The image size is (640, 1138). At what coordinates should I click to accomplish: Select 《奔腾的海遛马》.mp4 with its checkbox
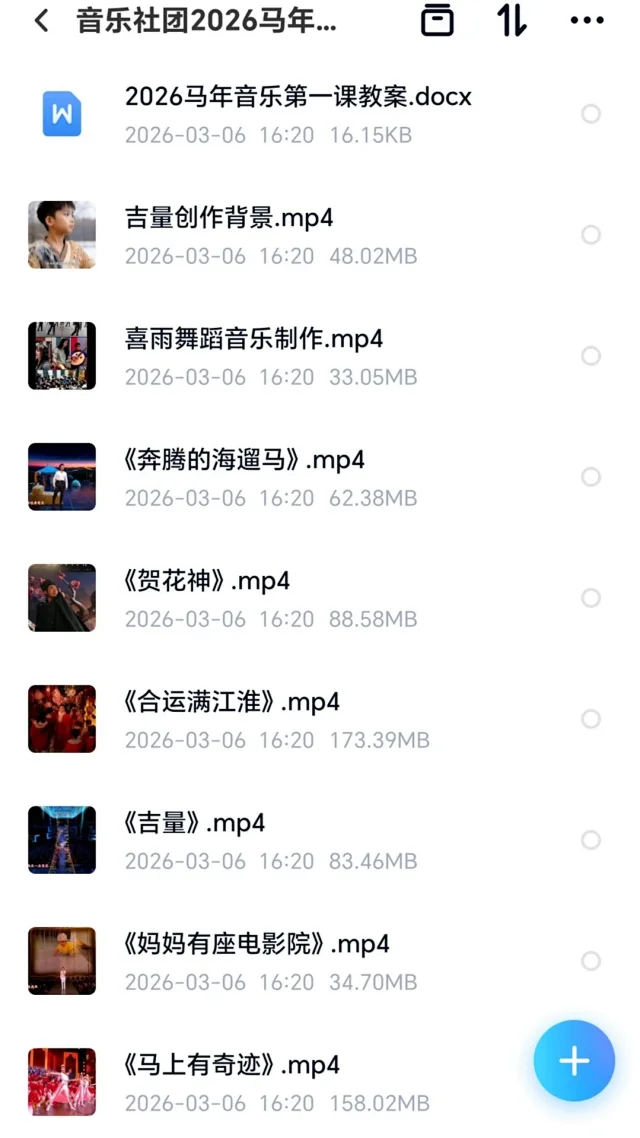pyautogui.click(x=591, y=477)
